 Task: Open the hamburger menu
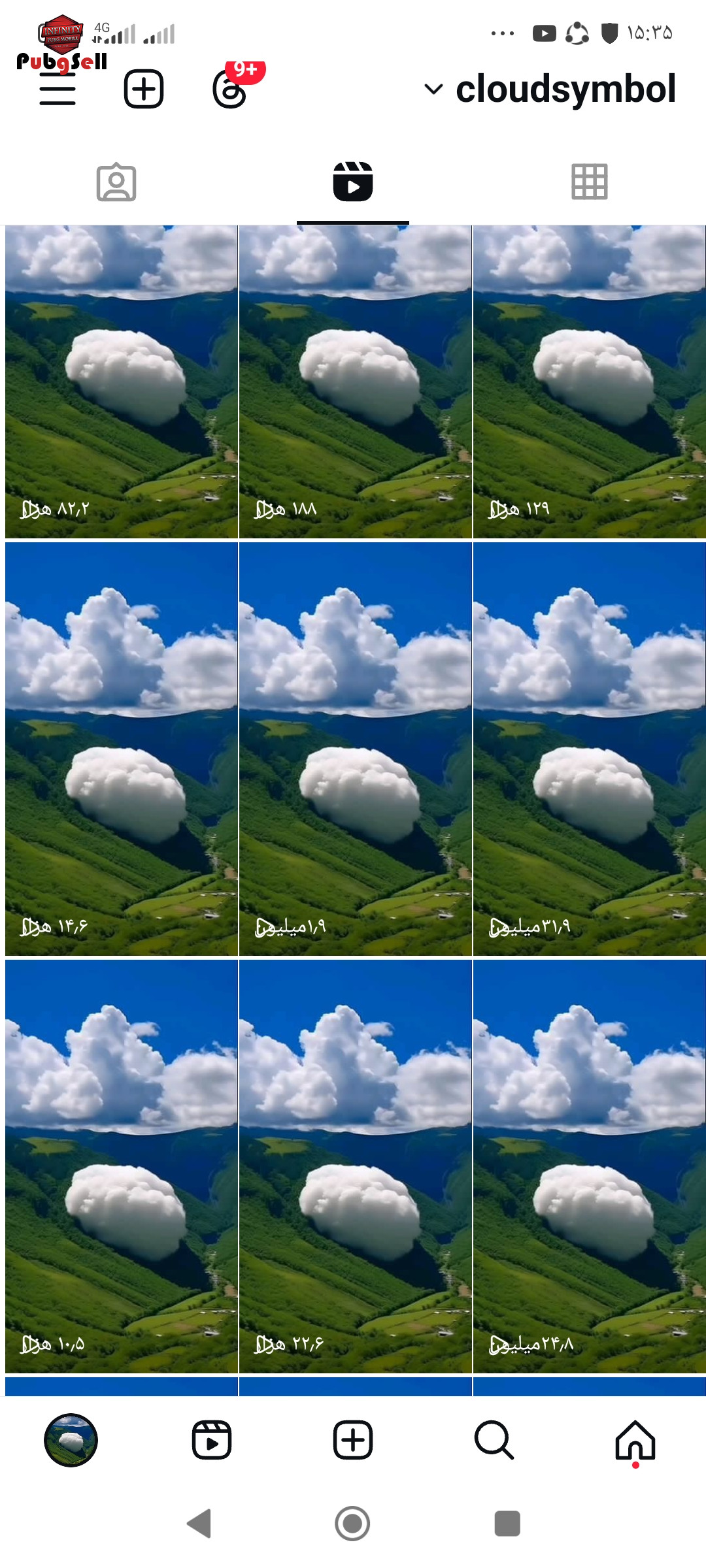click(58, 89)
